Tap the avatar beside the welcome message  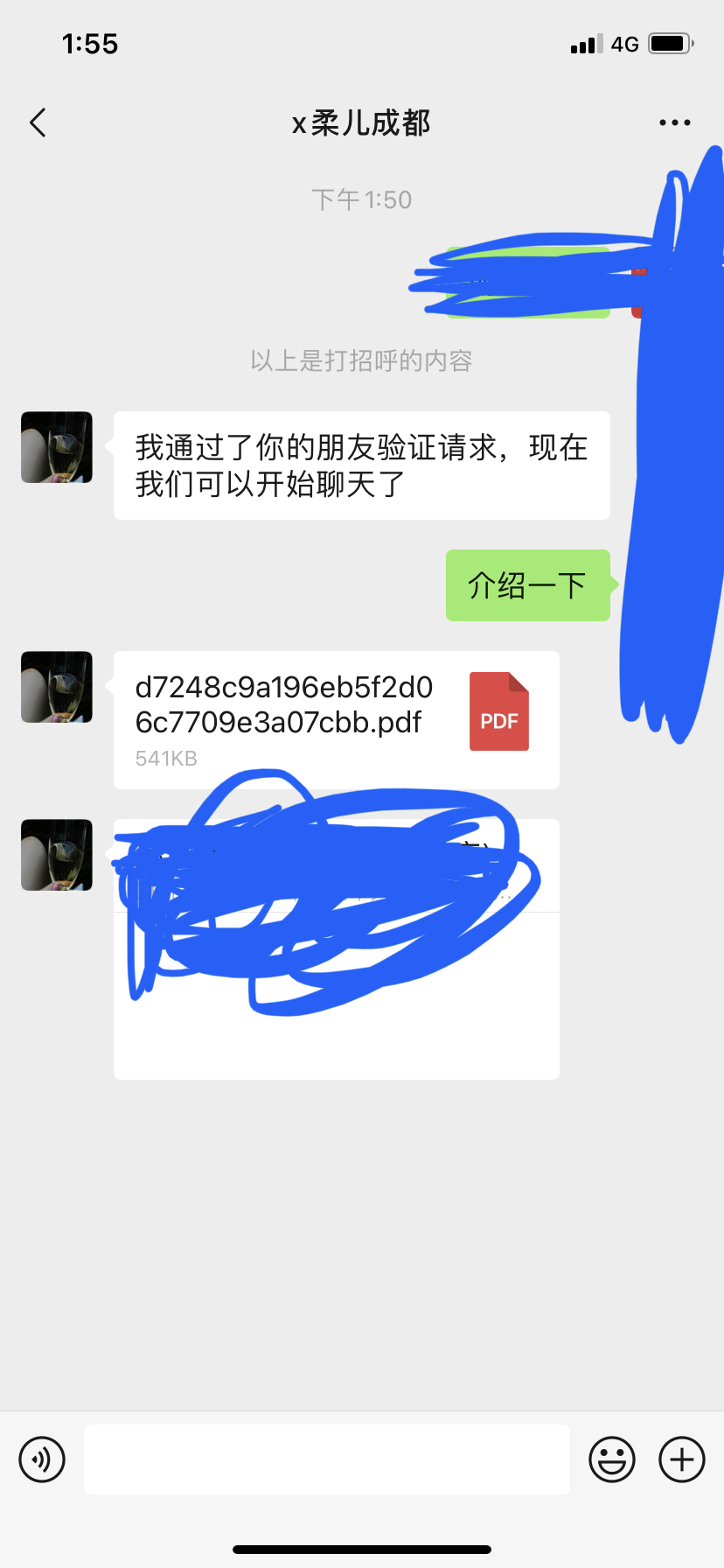click(x=56, y=447)
